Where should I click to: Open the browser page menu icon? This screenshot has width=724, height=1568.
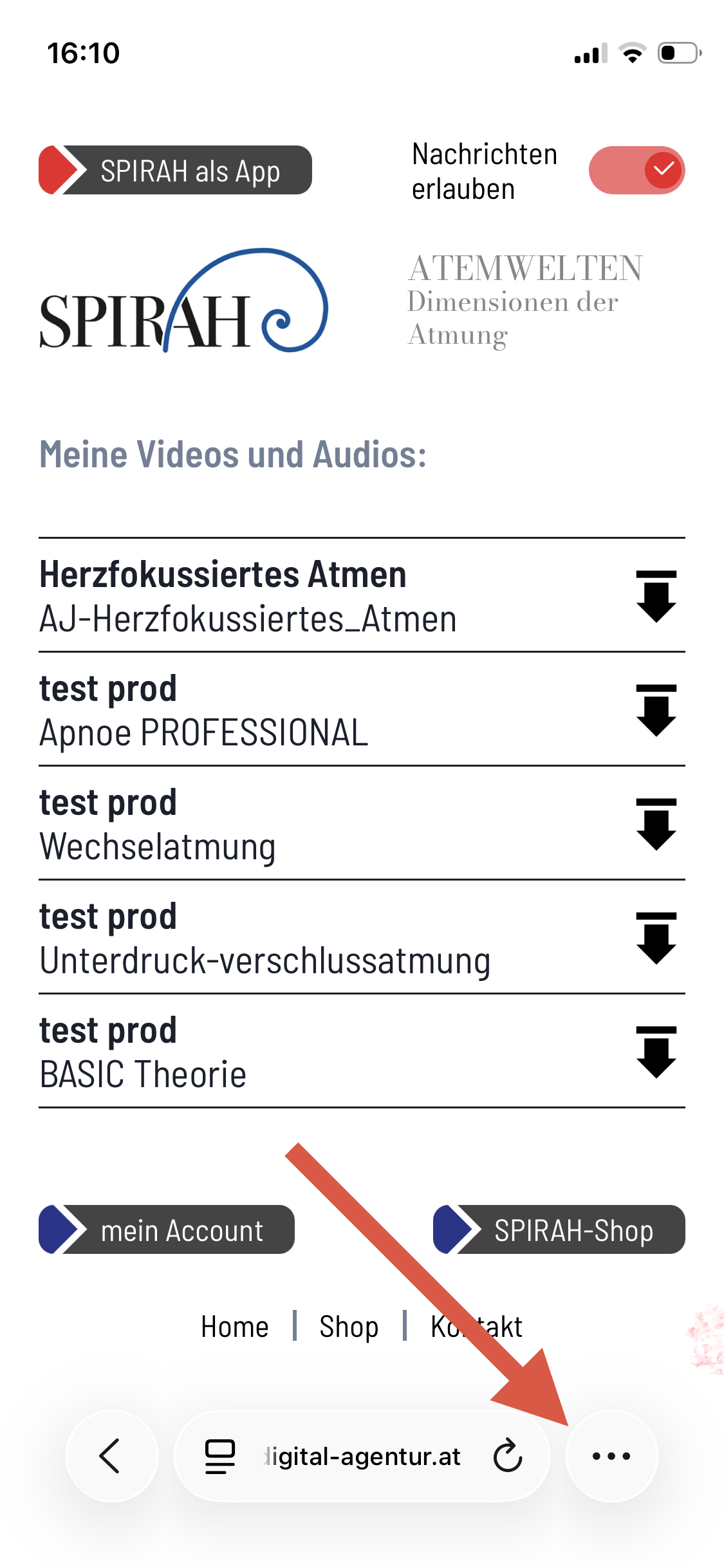click(x=219, y=1456)
